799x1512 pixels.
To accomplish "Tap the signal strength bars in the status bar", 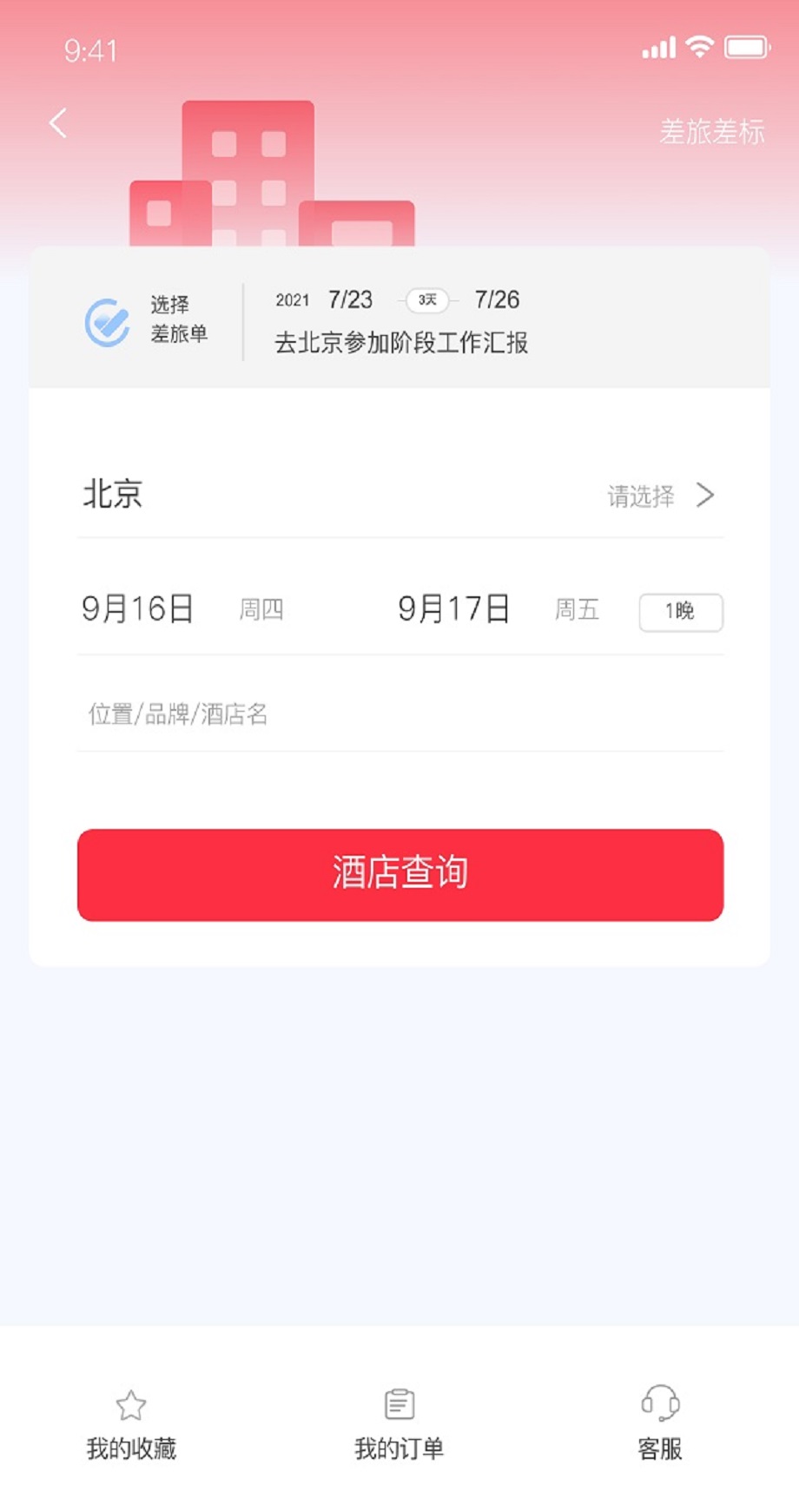I will [x=660, y=47].
